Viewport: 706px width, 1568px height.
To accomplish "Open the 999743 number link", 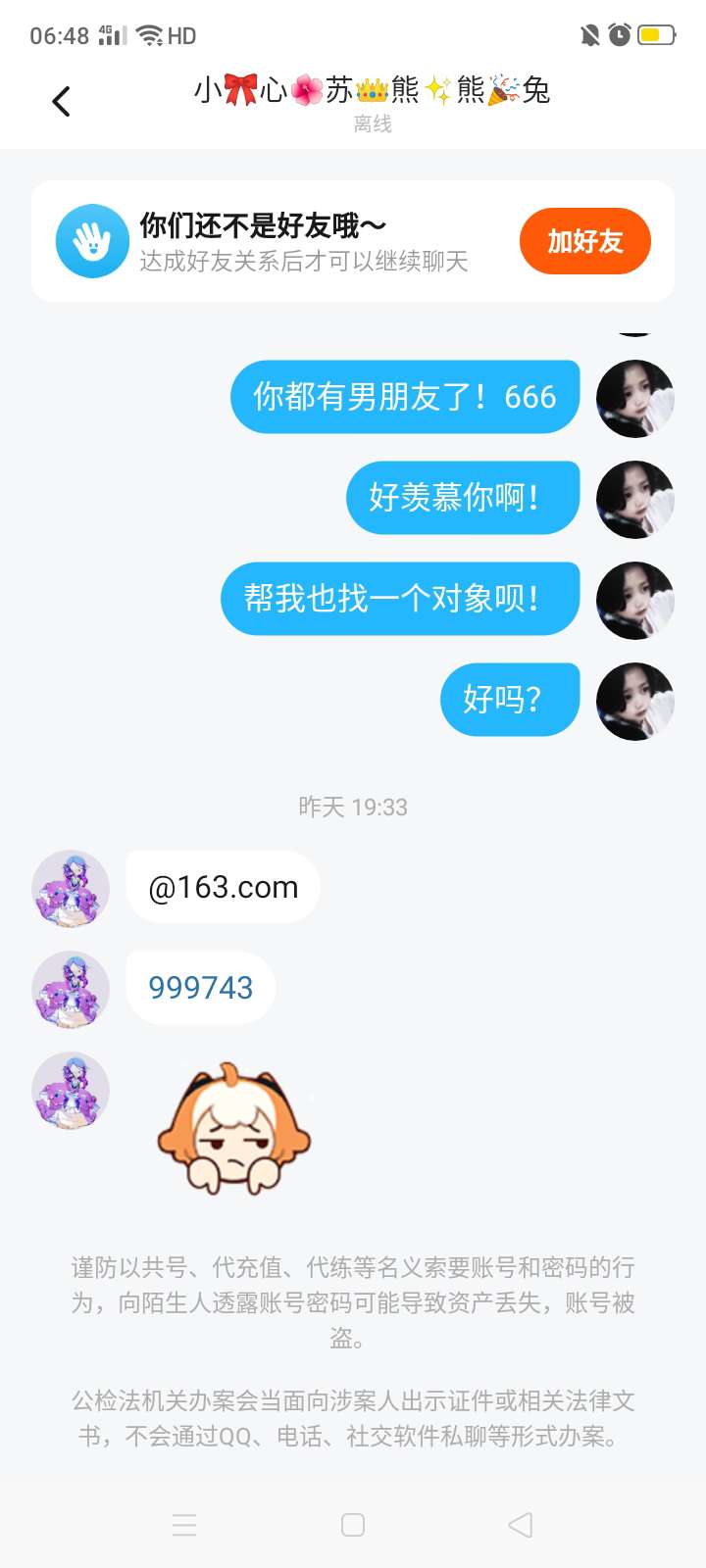I will click(x=200, y=988).
